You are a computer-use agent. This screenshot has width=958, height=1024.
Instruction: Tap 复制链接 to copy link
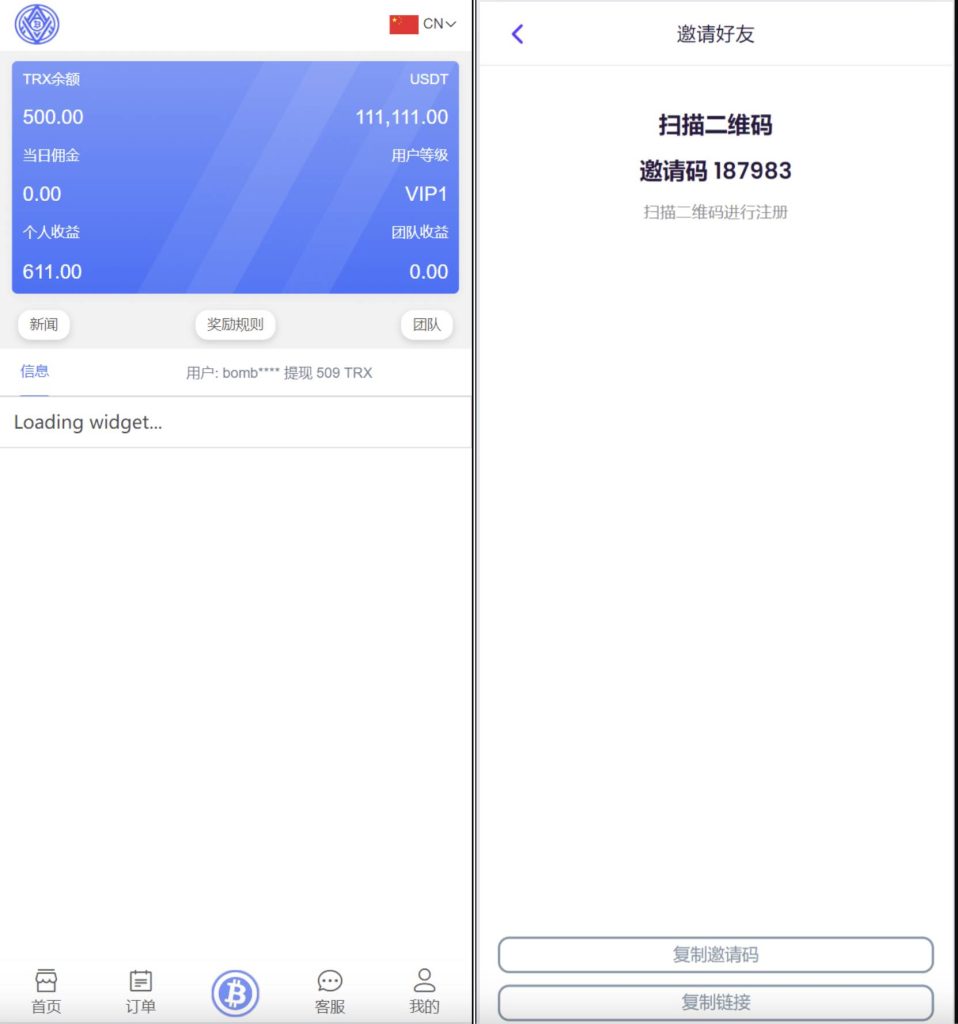point(715,1002)
